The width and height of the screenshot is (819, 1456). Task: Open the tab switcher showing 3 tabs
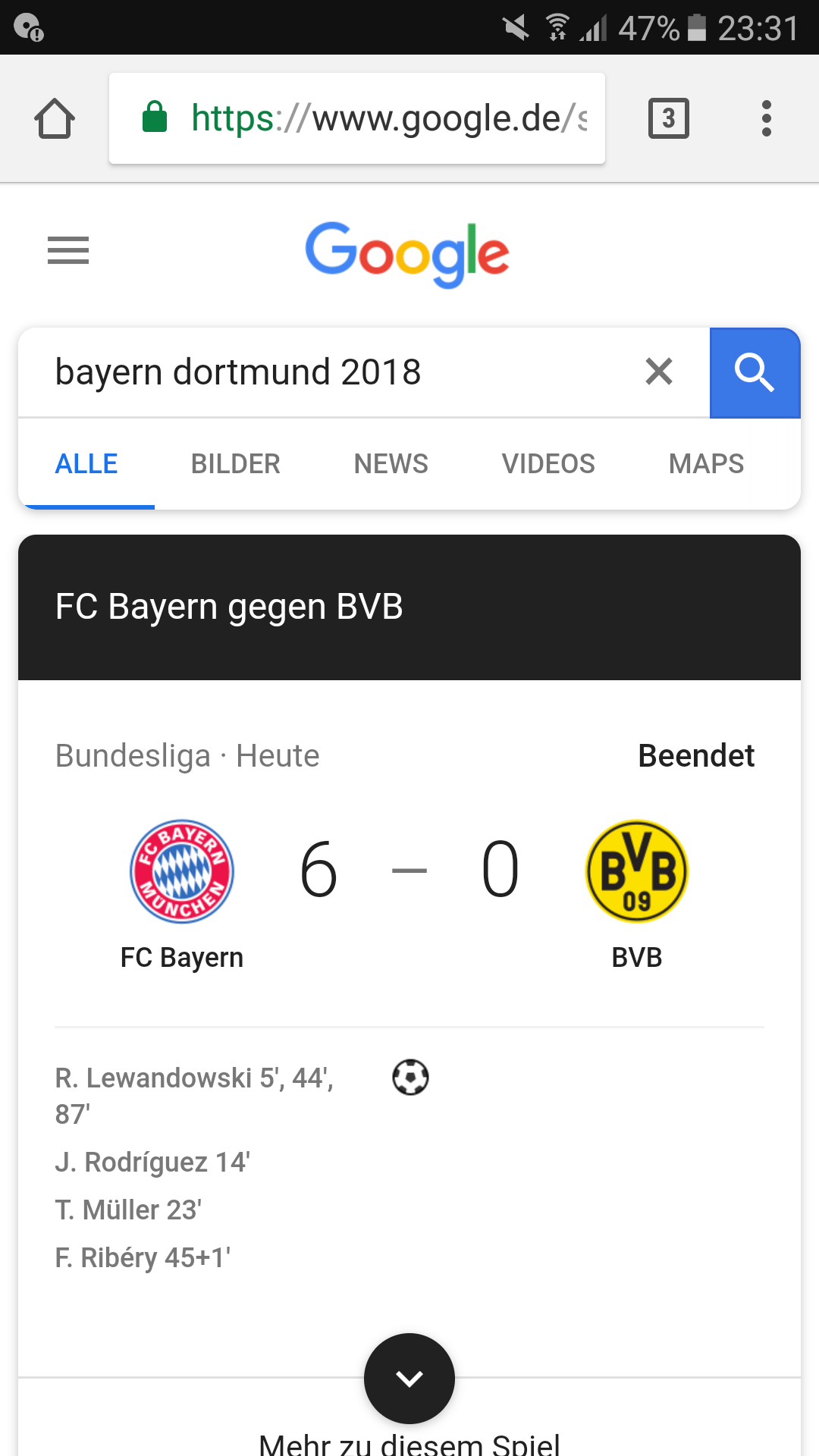pos(669,118)
